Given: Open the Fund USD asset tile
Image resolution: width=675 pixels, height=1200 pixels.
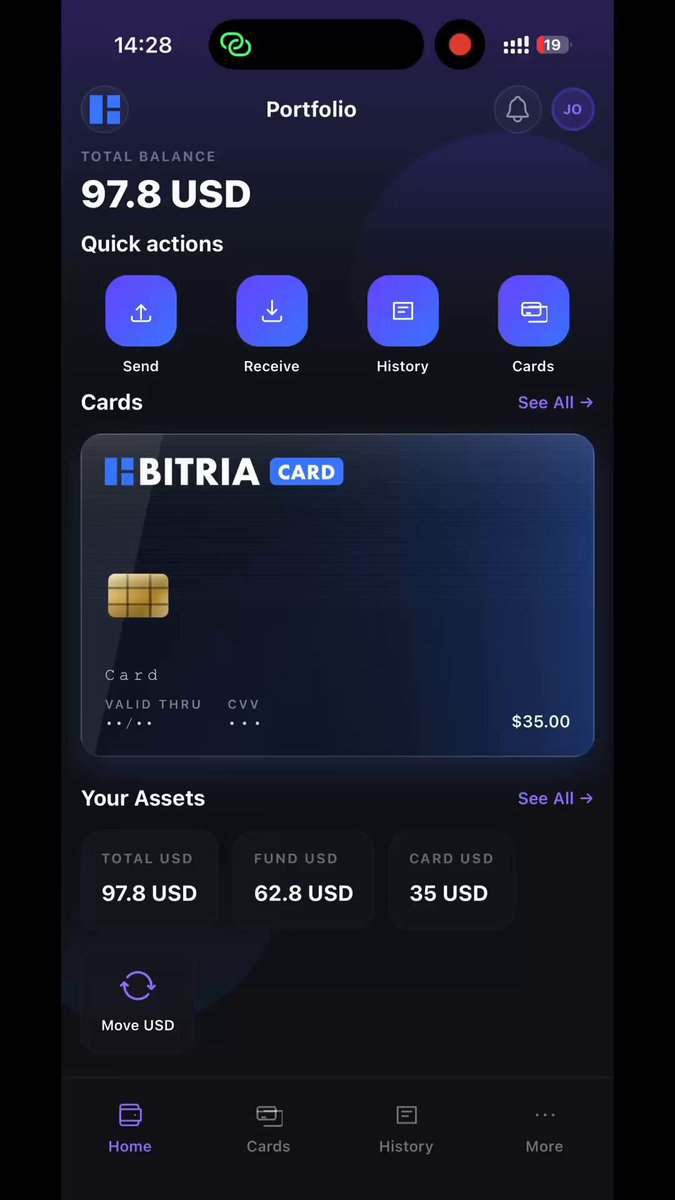Looking at the screenshot, I should 303,879.
